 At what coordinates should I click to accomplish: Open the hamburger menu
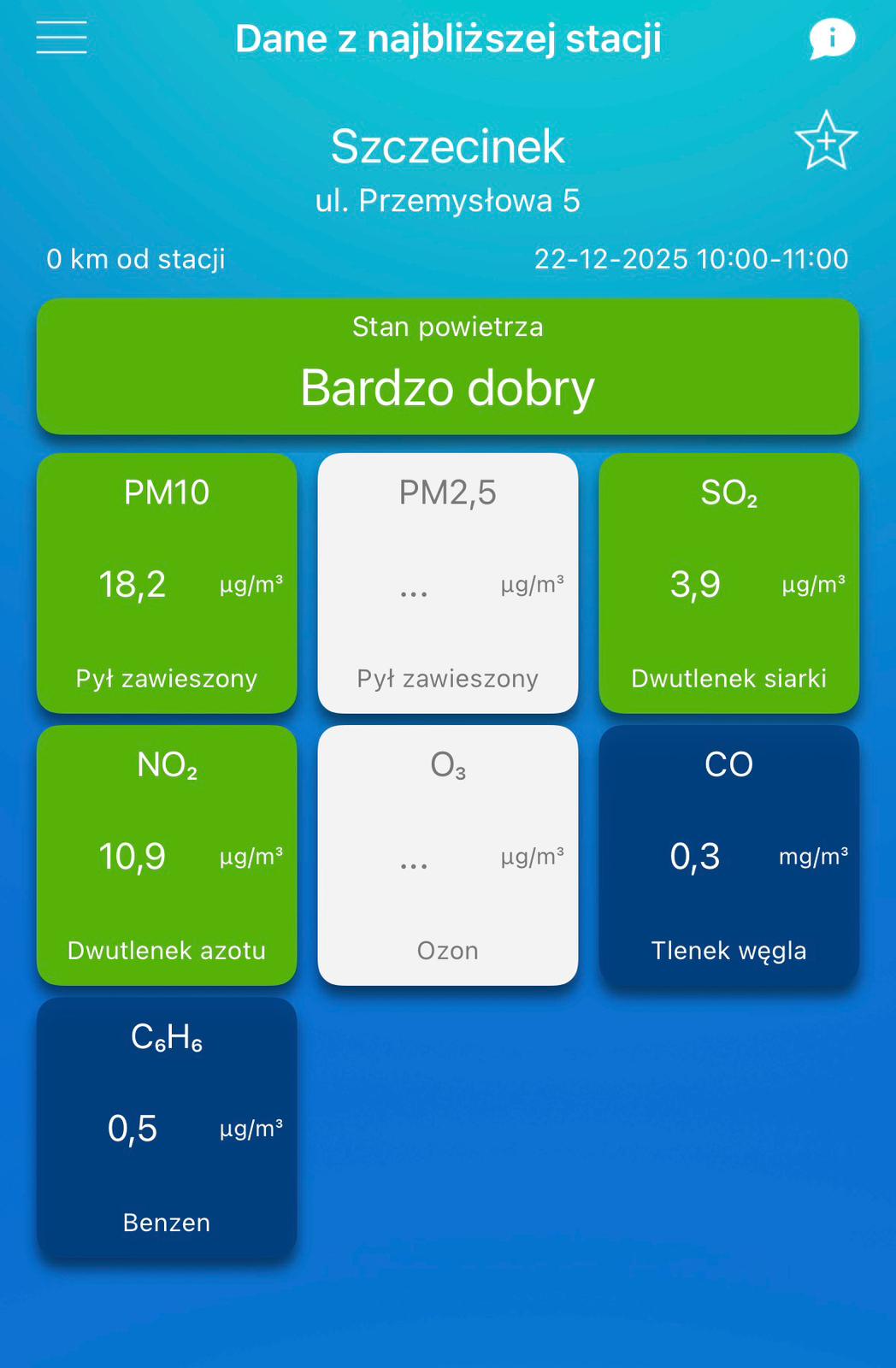(x=62, y=38)
